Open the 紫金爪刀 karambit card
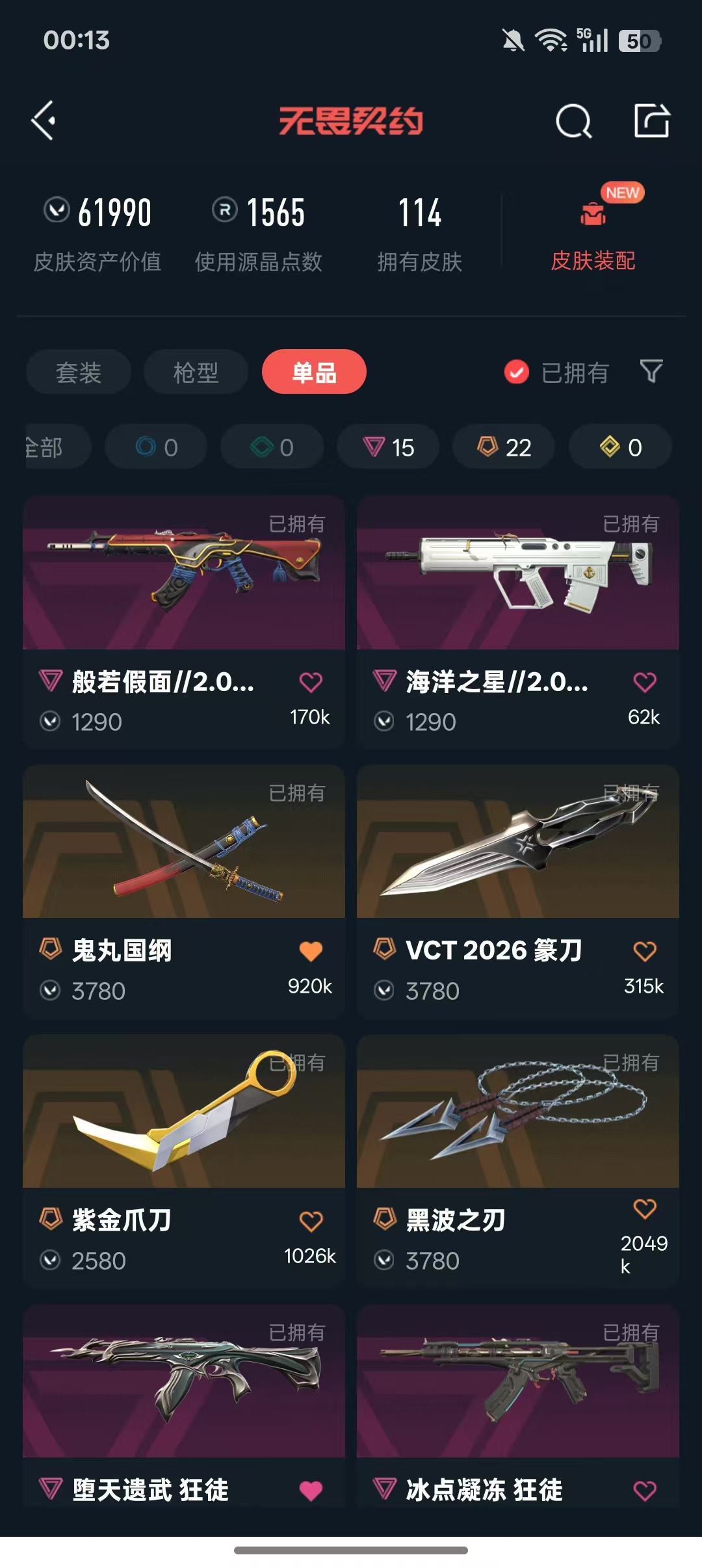 tap(184, 1161)
